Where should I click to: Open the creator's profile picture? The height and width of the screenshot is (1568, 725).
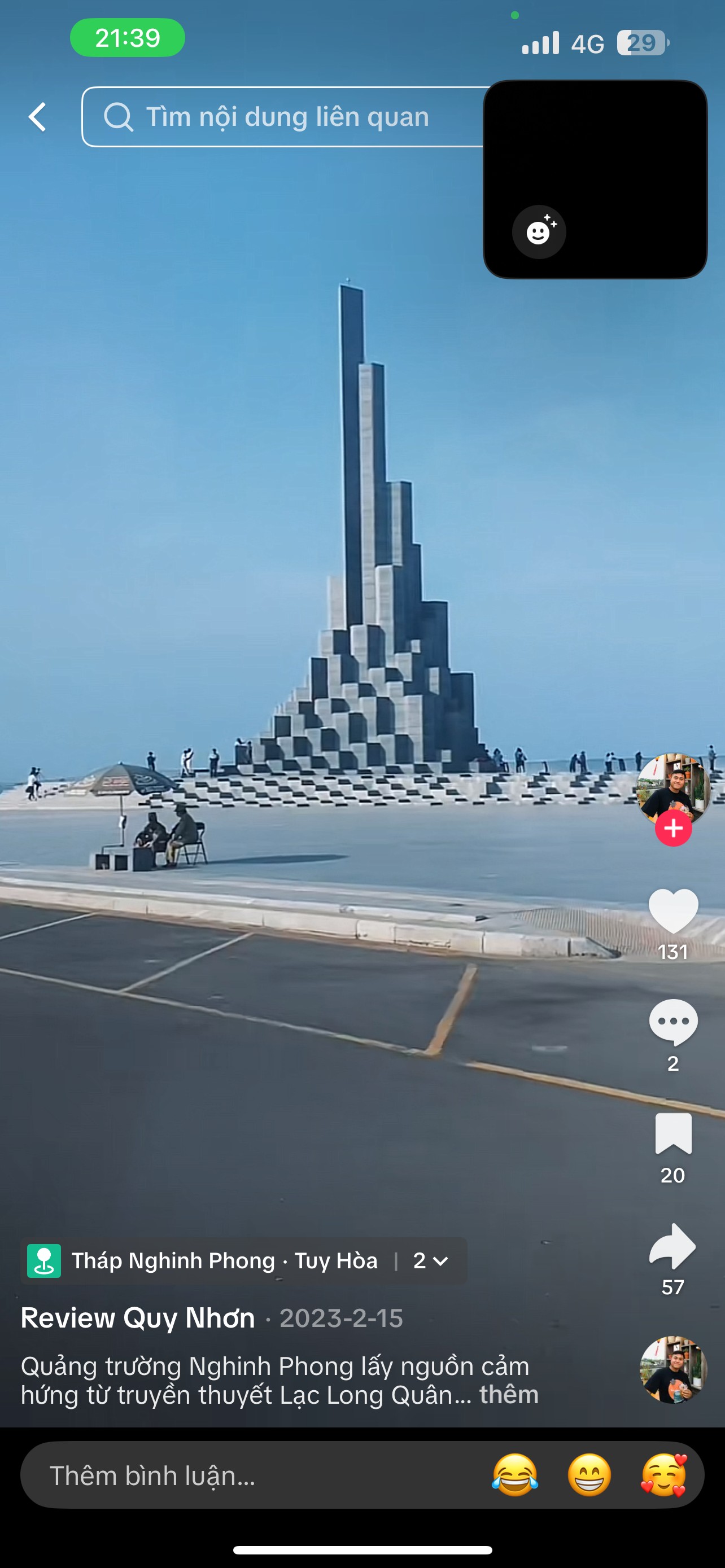[672, 789]
